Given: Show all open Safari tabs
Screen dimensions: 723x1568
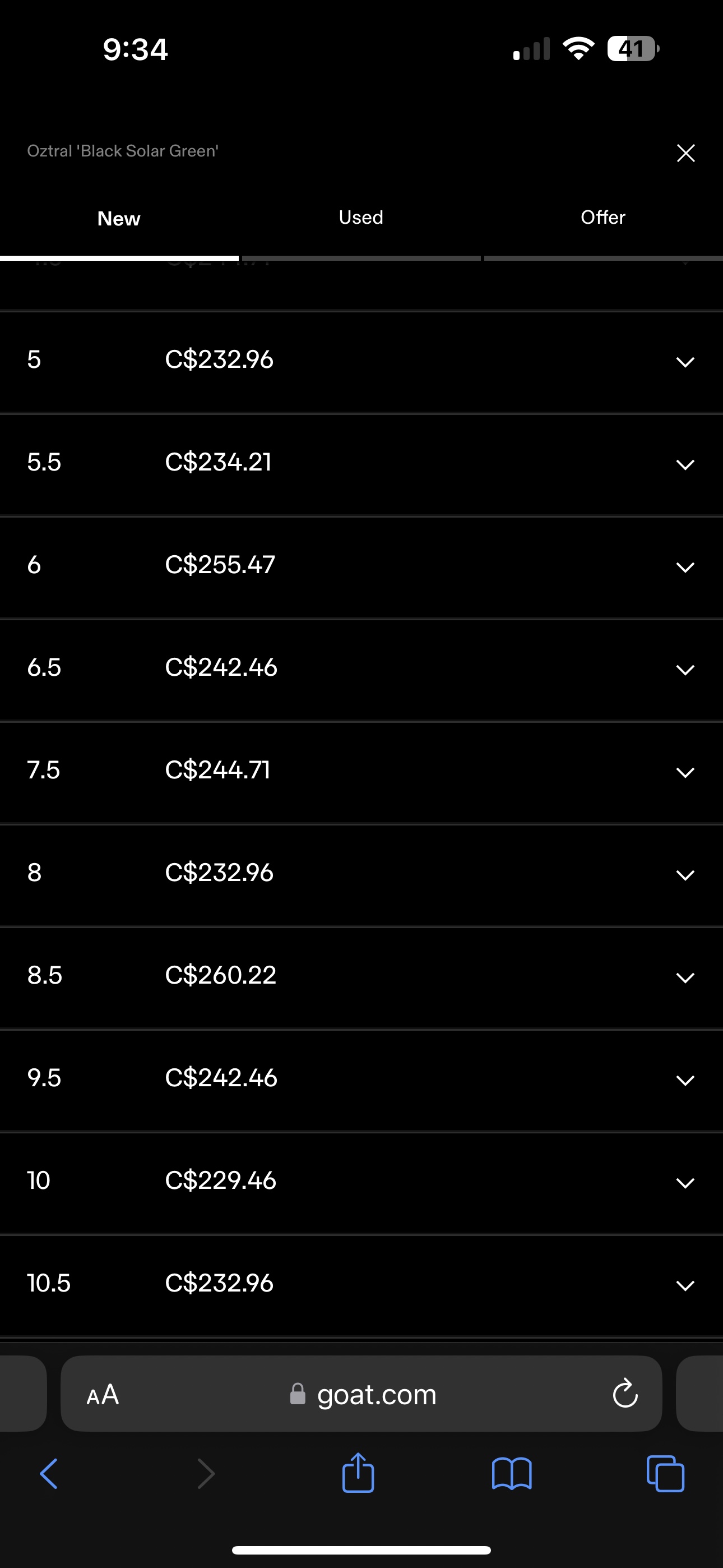Looking at the screenshot, I should (665, 1474).
